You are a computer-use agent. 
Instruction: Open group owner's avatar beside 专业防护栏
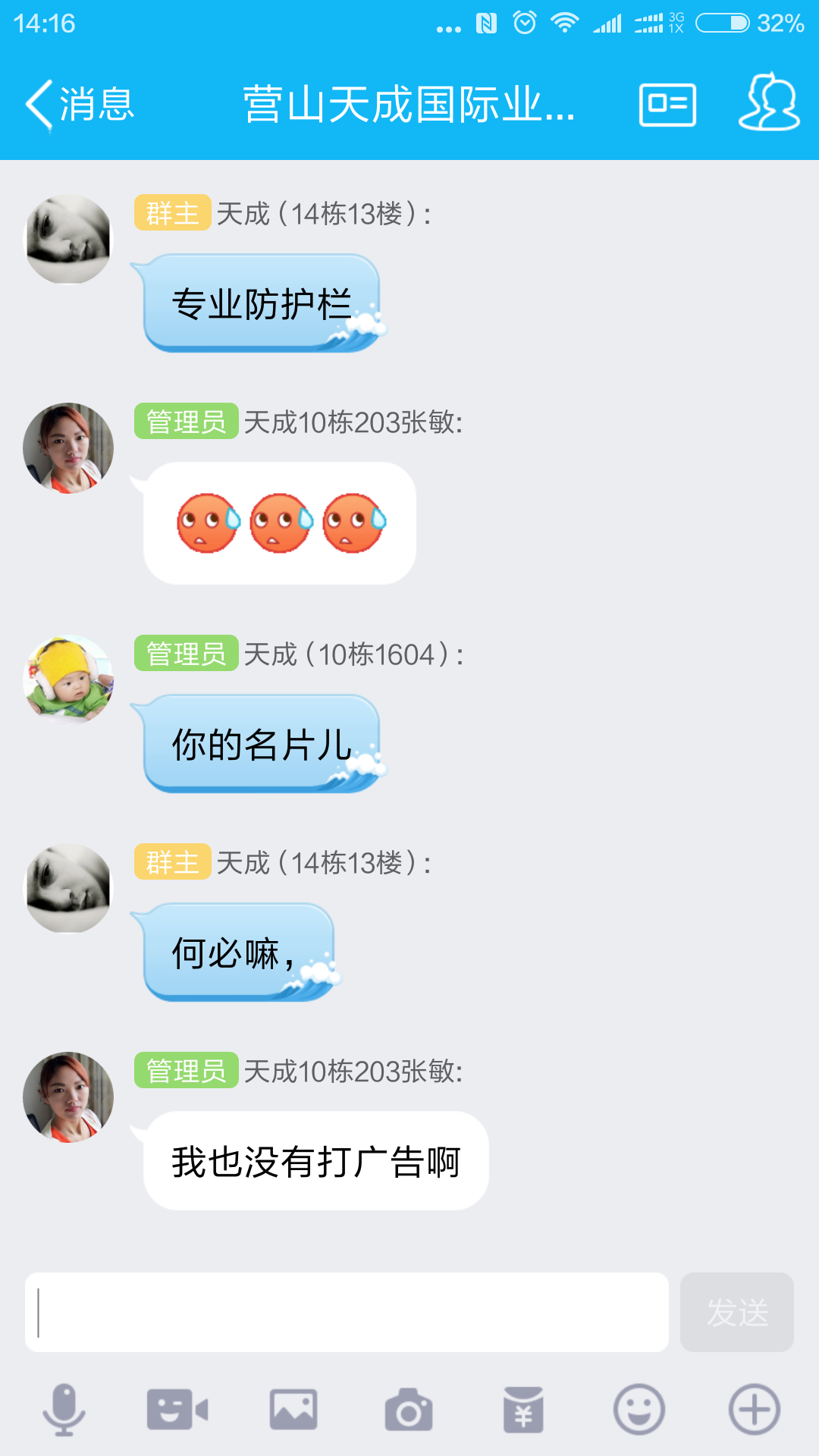[x=68, y=240]
